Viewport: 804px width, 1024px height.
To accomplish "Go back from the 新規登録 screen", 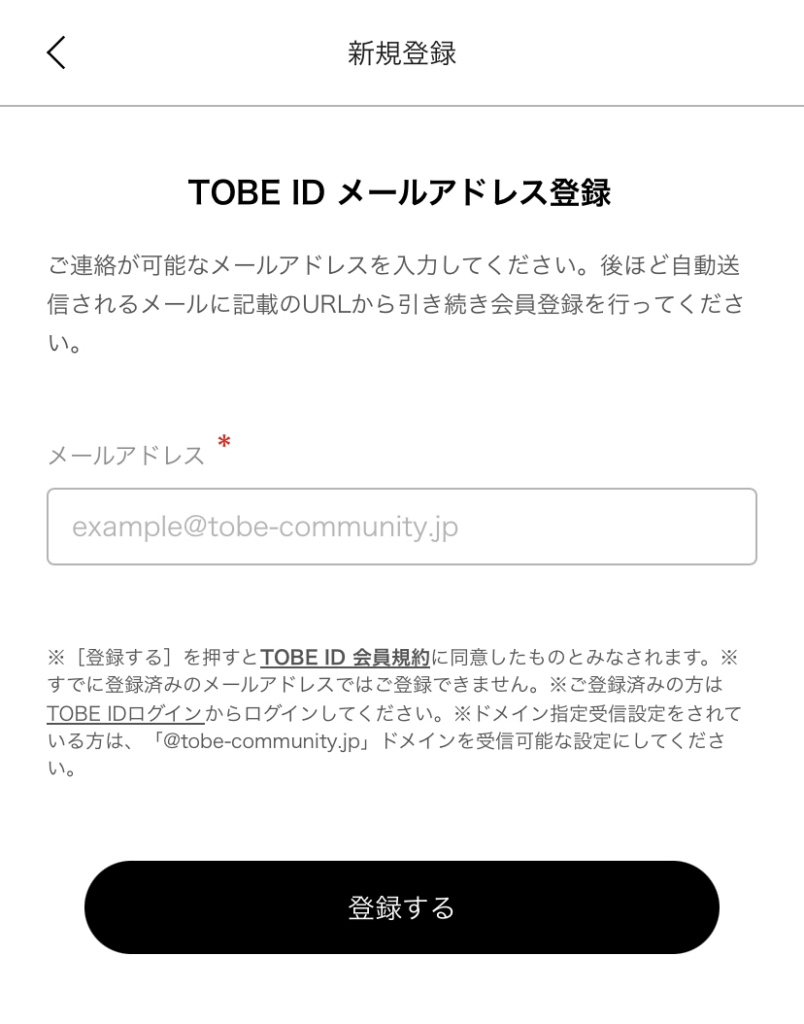I will pos(56,53).
